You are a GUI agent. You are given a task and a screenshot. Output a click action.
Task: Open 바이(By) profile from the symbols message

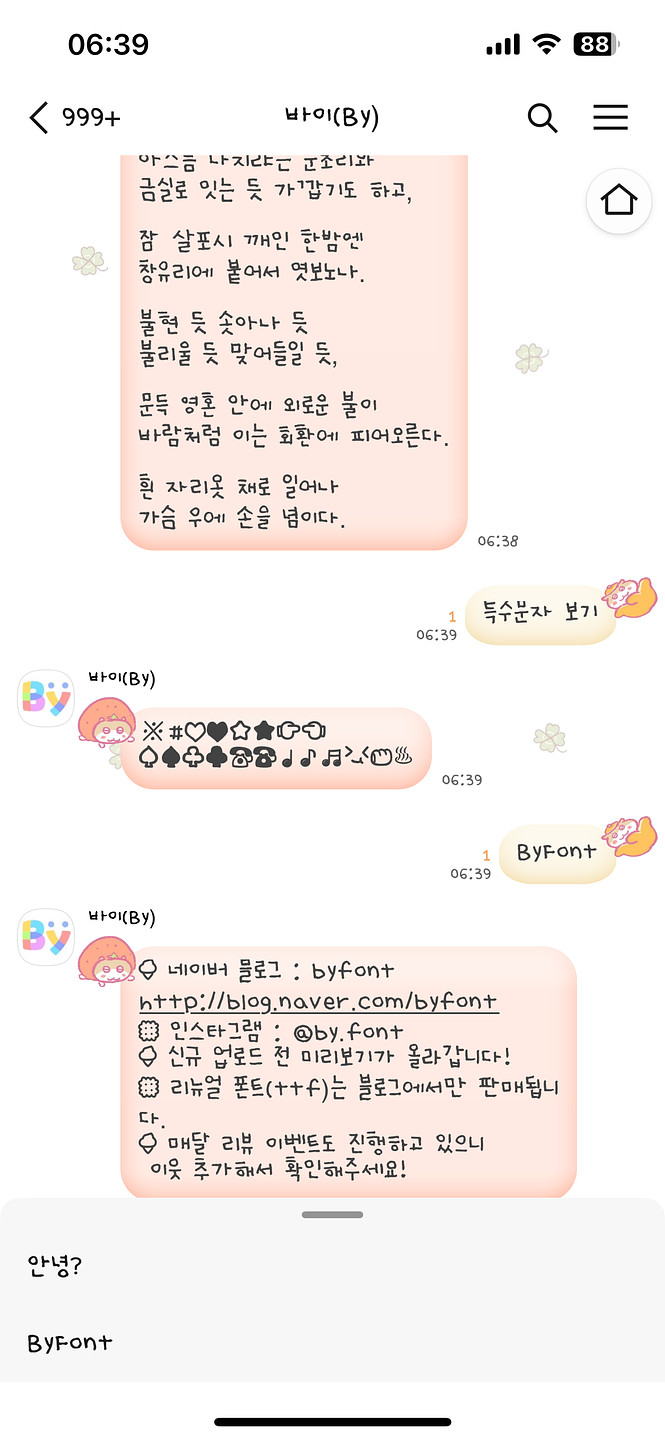coord(46,698)
